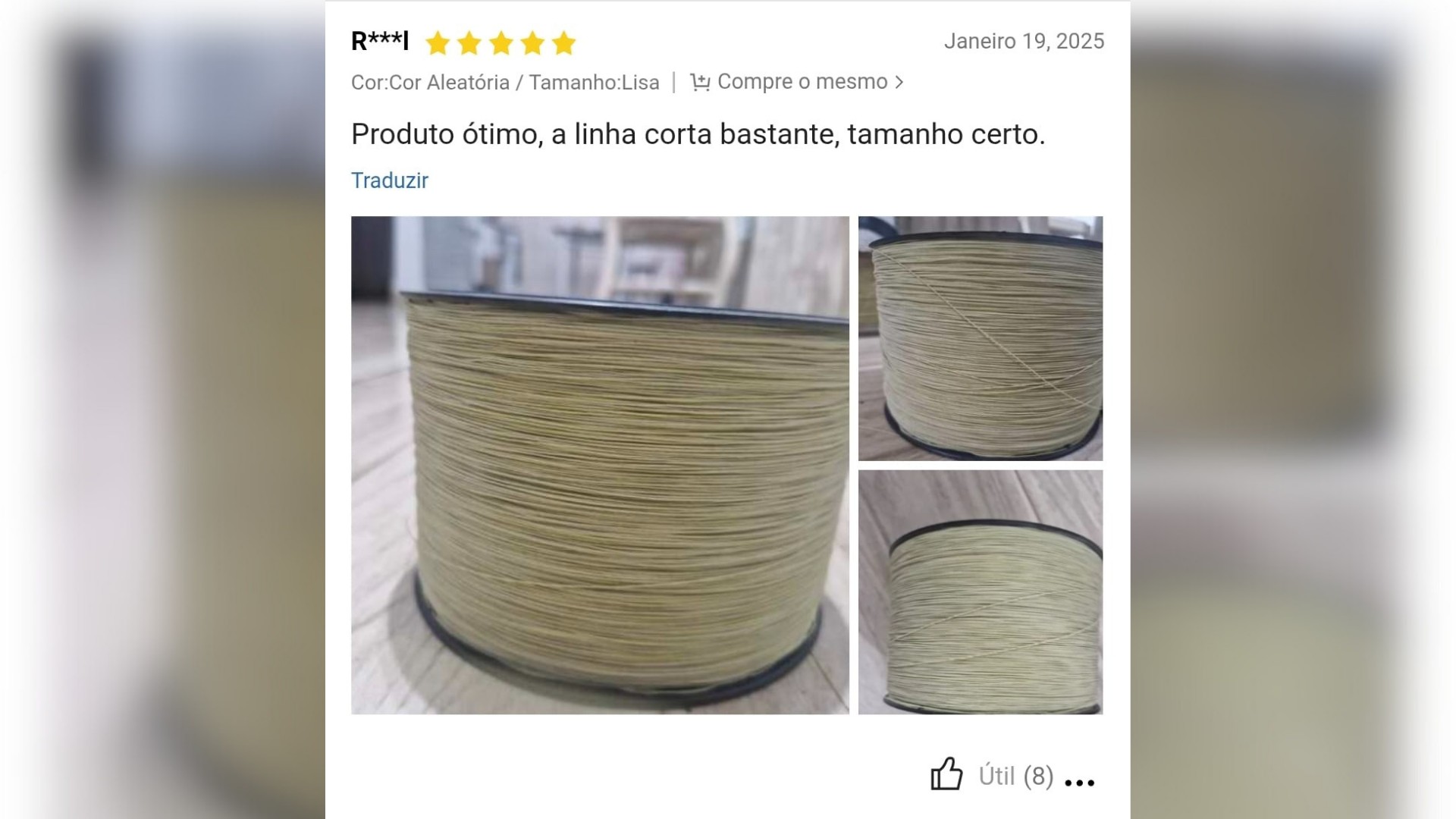Translate the review with Traduzir
This screenshot has height=819, width=1456.
[x=389, y=180]
